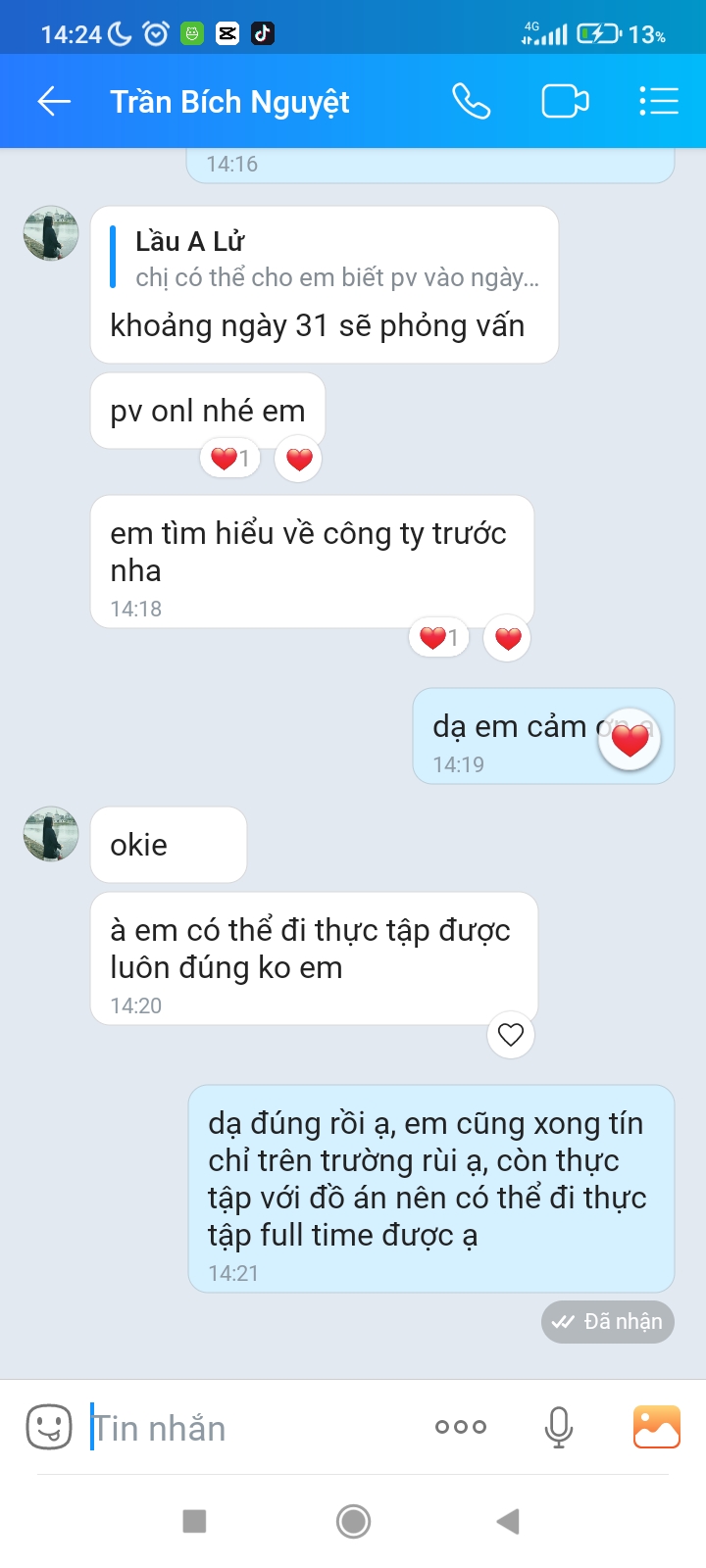Record a voice message with the microphone
706x1568 pixels.
click(559, 1427)
